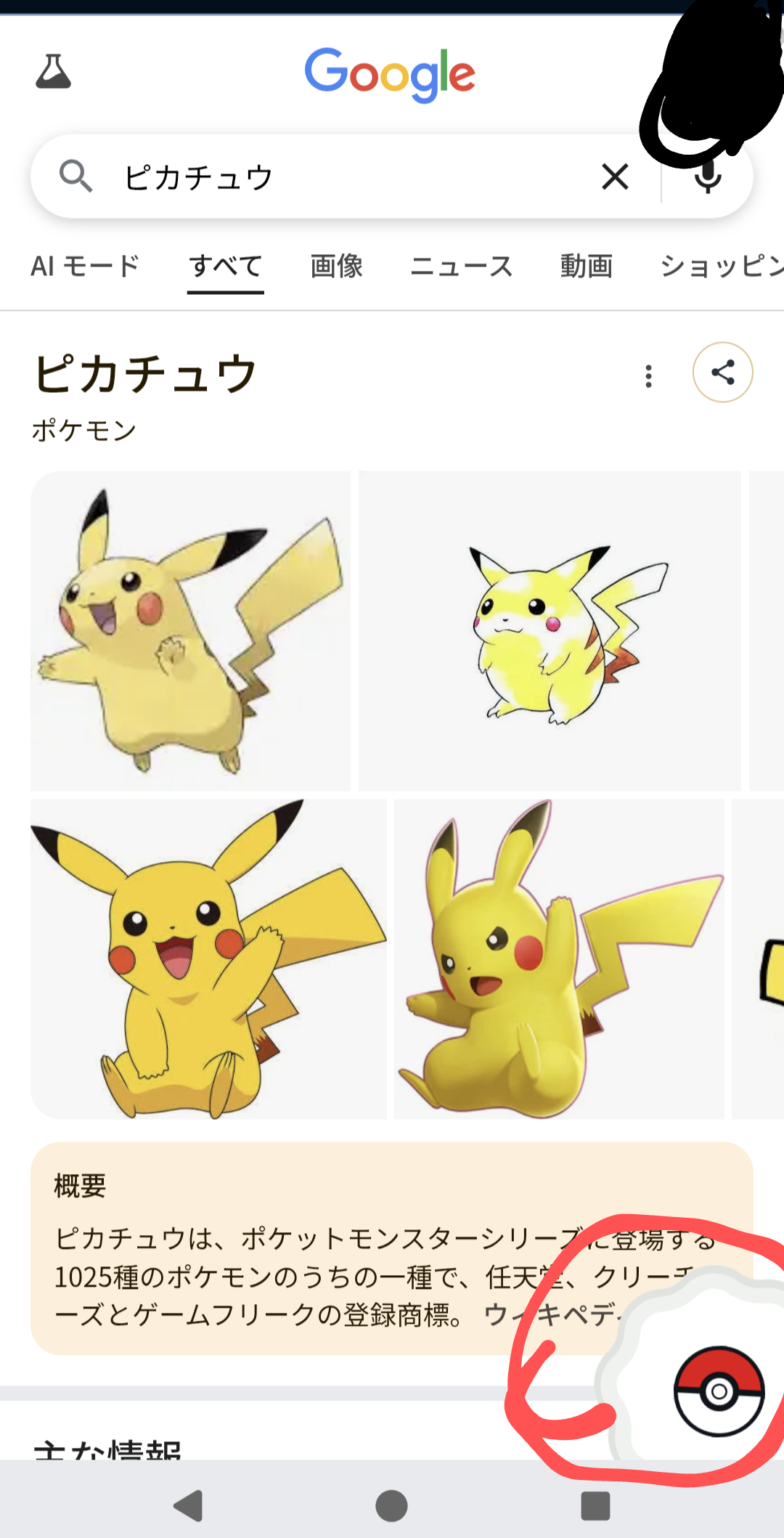The image size is (784, 1538).
Task: Open the Pikachu image with open mouth and raised arm
Action: pyautogui.click(x=190, y=630)
